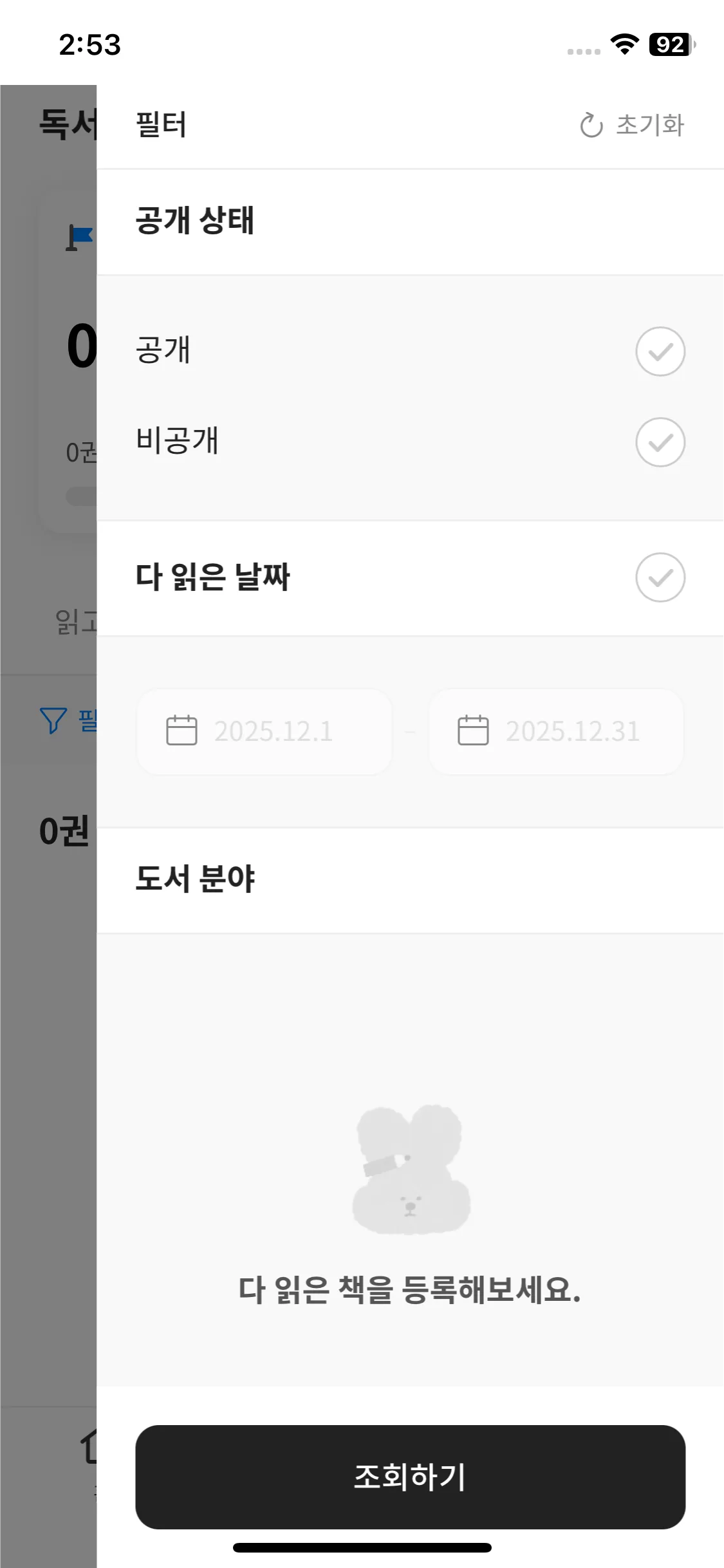
Task: Tap 조회하기 to apply filters
Action: click(410, 1477)
